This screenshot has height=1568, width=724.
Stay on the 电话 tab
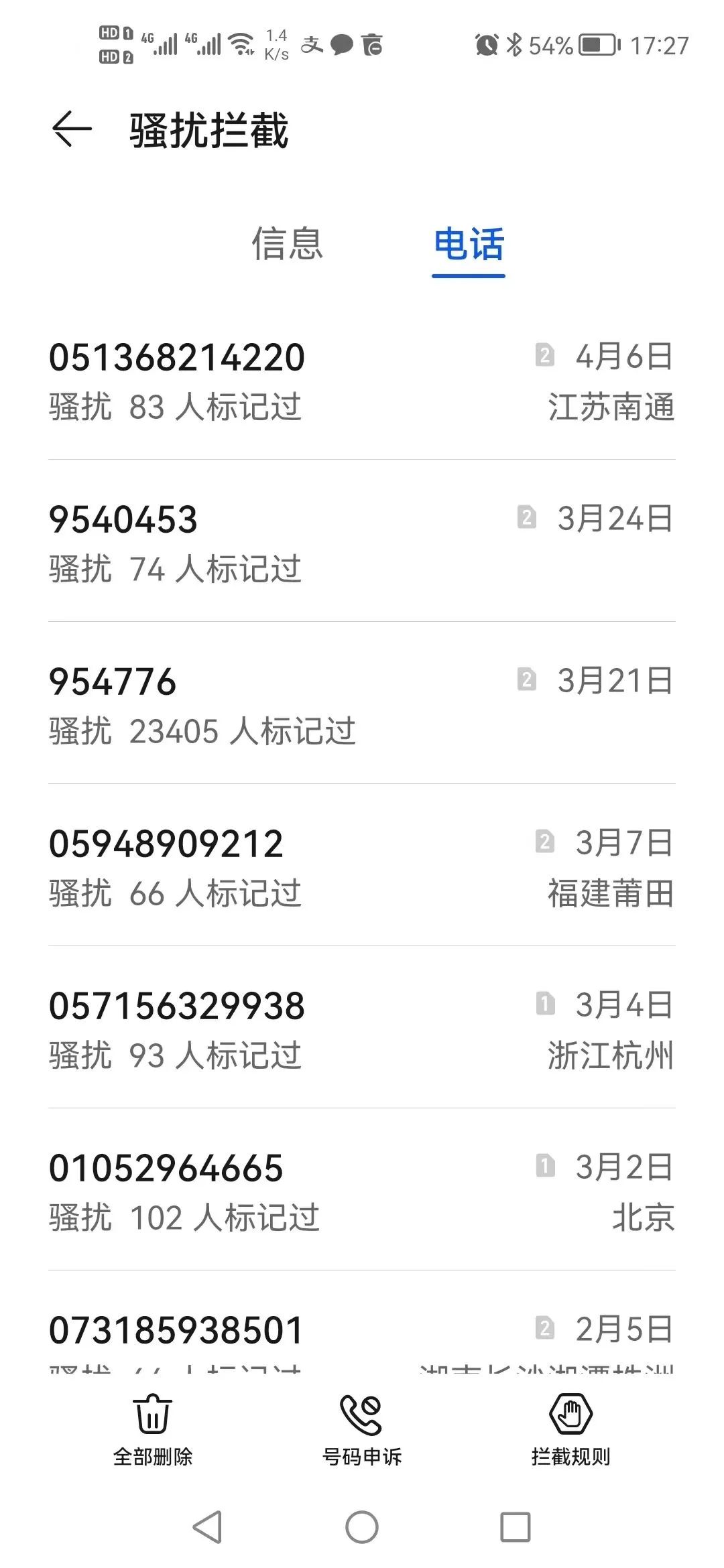coord(469,246)
